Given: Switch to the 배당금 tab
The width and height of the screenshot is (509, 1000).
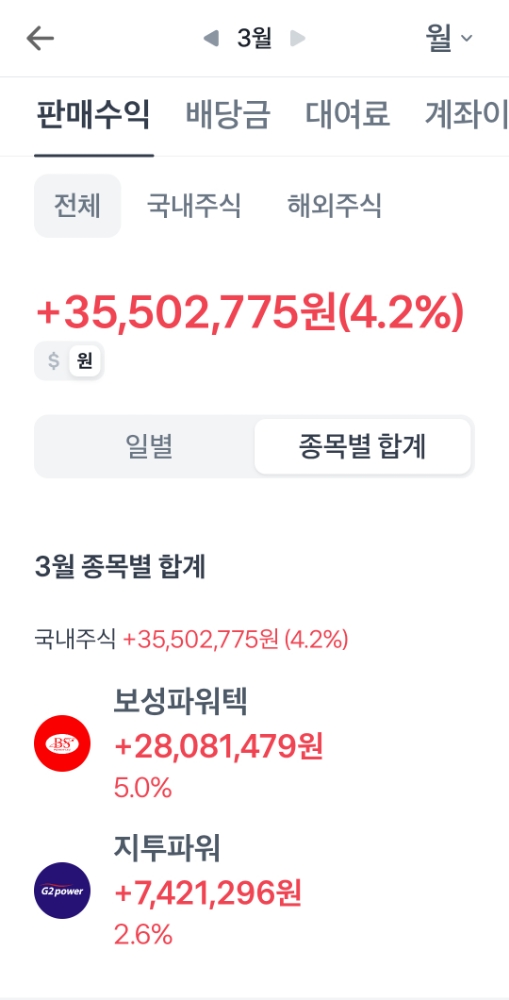Looking at the screenshot, I should coord(228,115).
